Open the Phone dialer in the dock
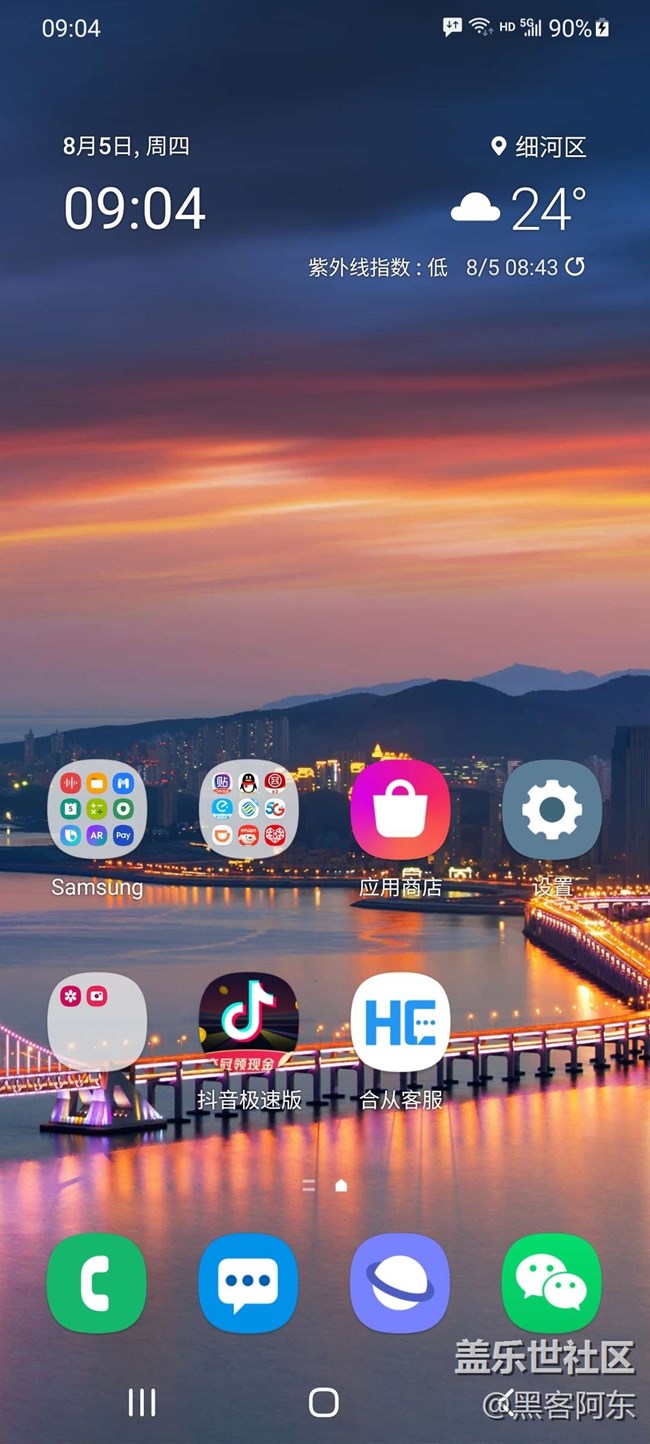The width and height of the screenshot is (650, 1444). (x=97, y=1283)
